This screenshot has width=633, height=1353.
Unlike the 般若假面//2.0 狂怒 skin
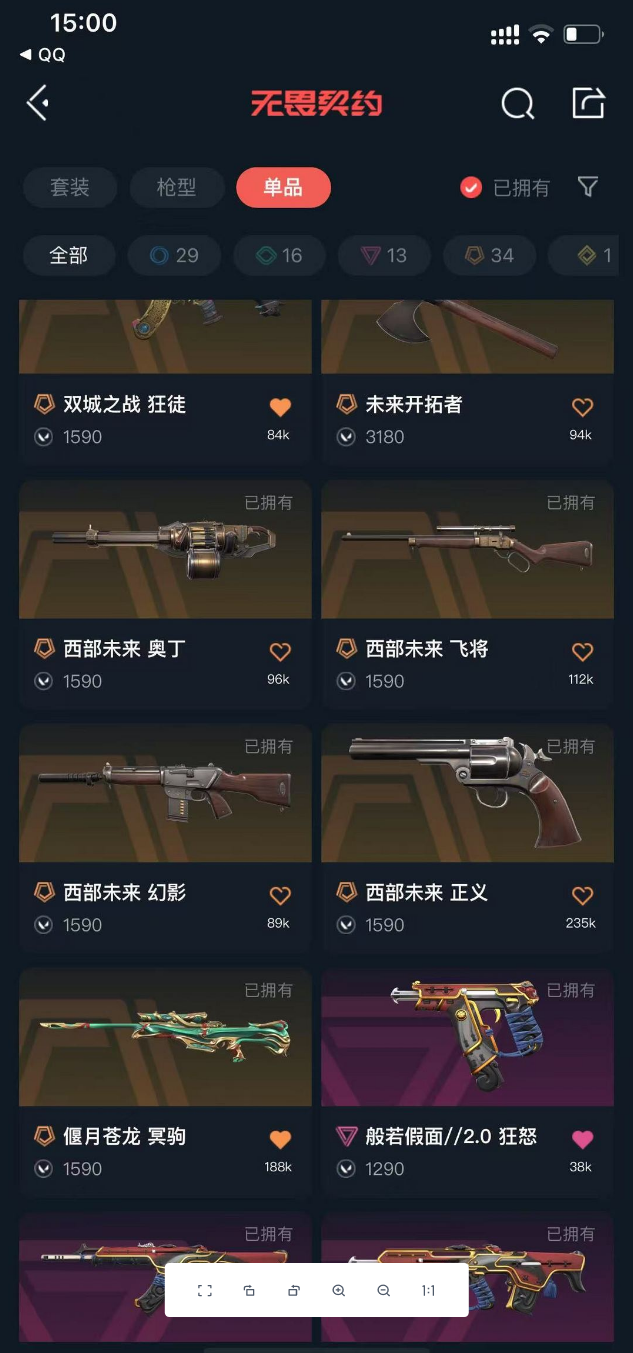582,1140
